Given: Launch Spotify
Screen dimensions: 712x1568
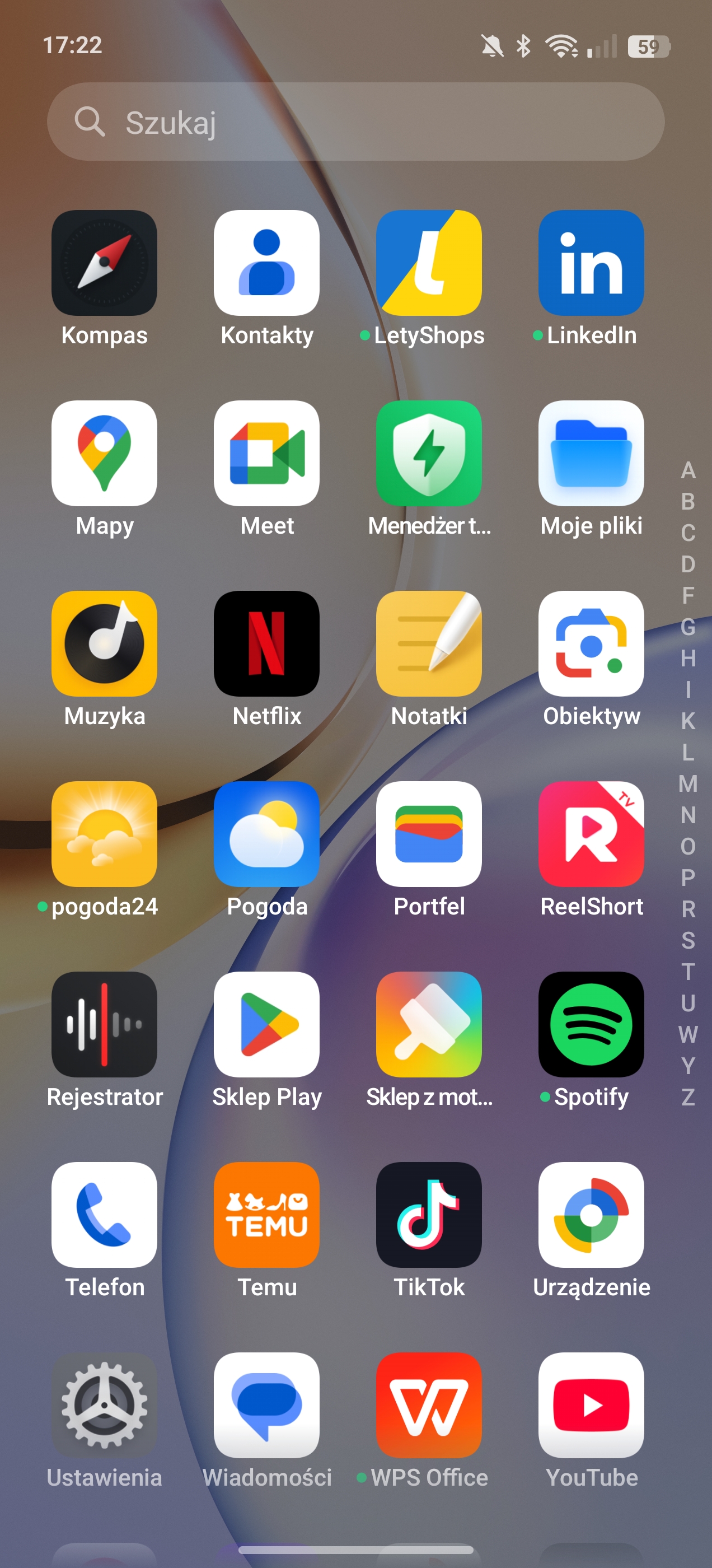Looking at the screenshot, I should pyautogui.click(x=591, y=1025).
